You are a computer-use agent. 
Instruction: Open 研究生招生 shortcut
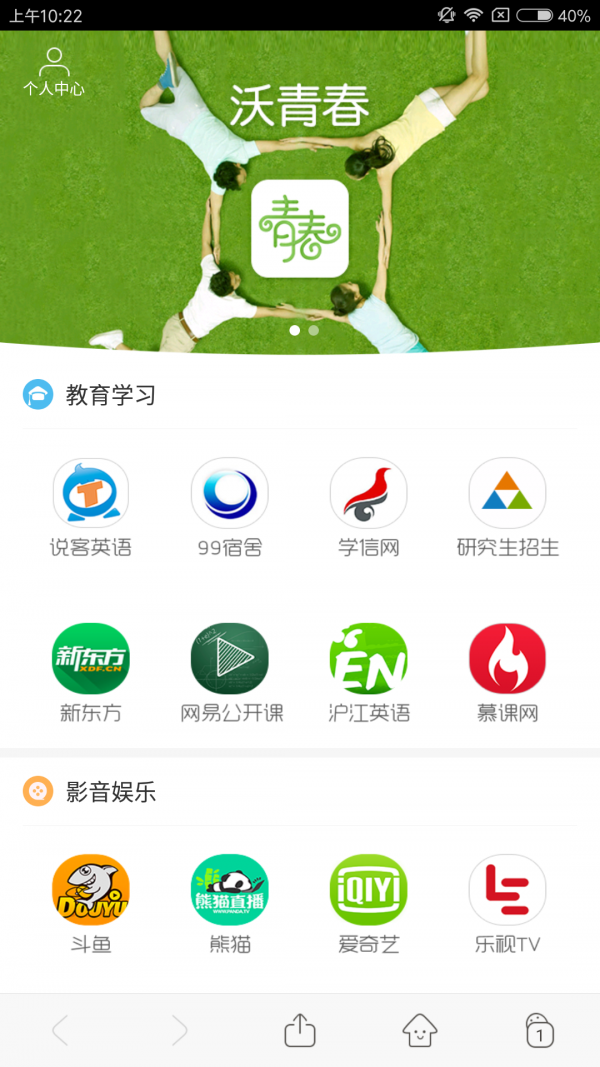pyautogui.click(x=507, y=493)
